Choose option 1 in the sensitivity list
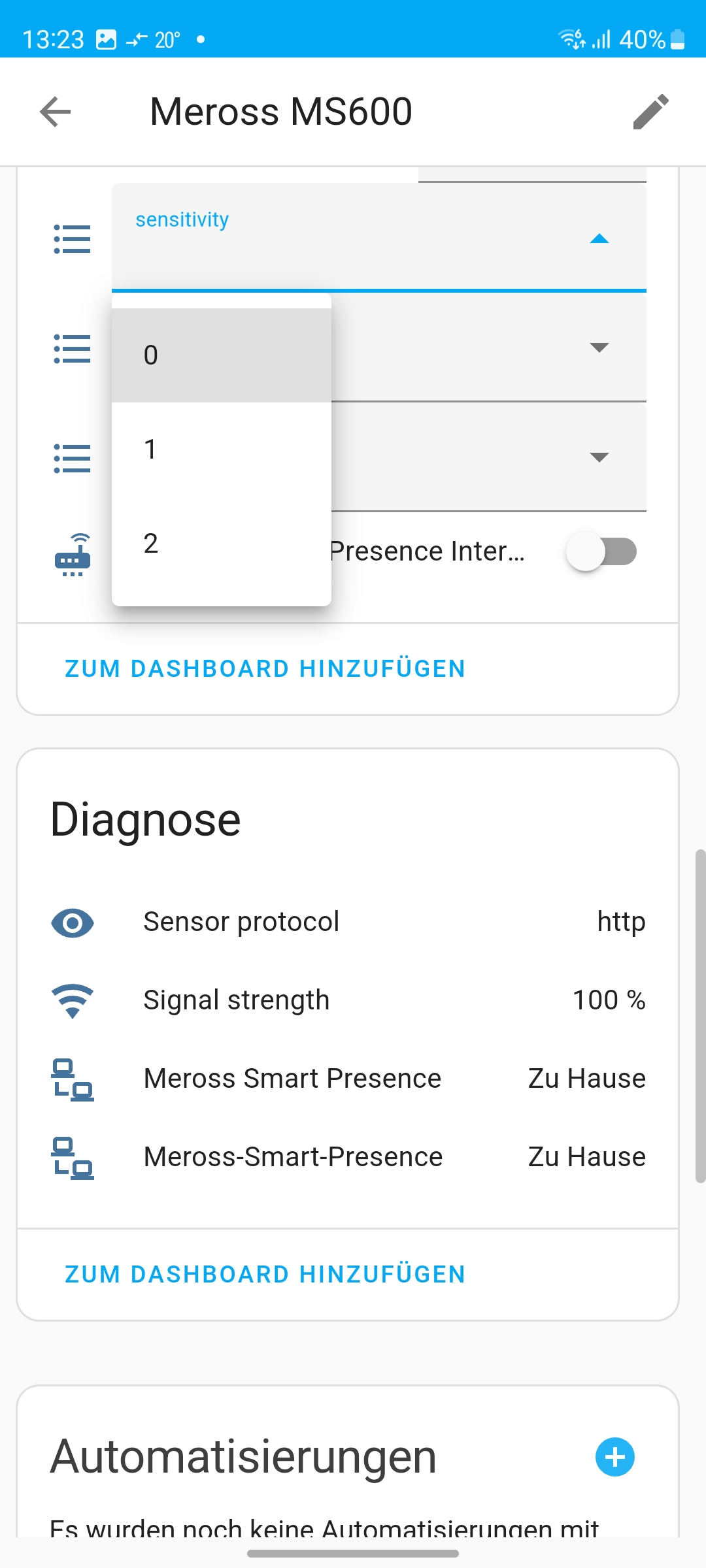 tap(221, 449)
